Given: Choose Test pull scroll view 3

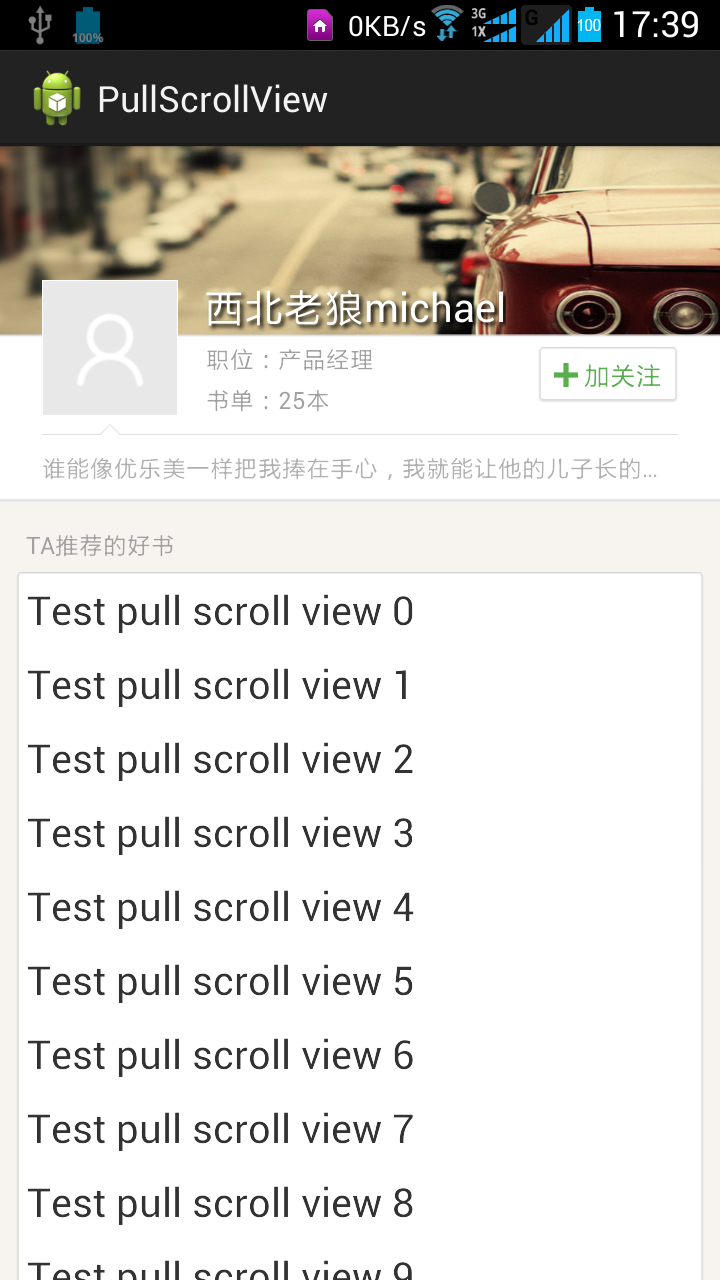Looking at the screenshot, I should click(220, 834).
